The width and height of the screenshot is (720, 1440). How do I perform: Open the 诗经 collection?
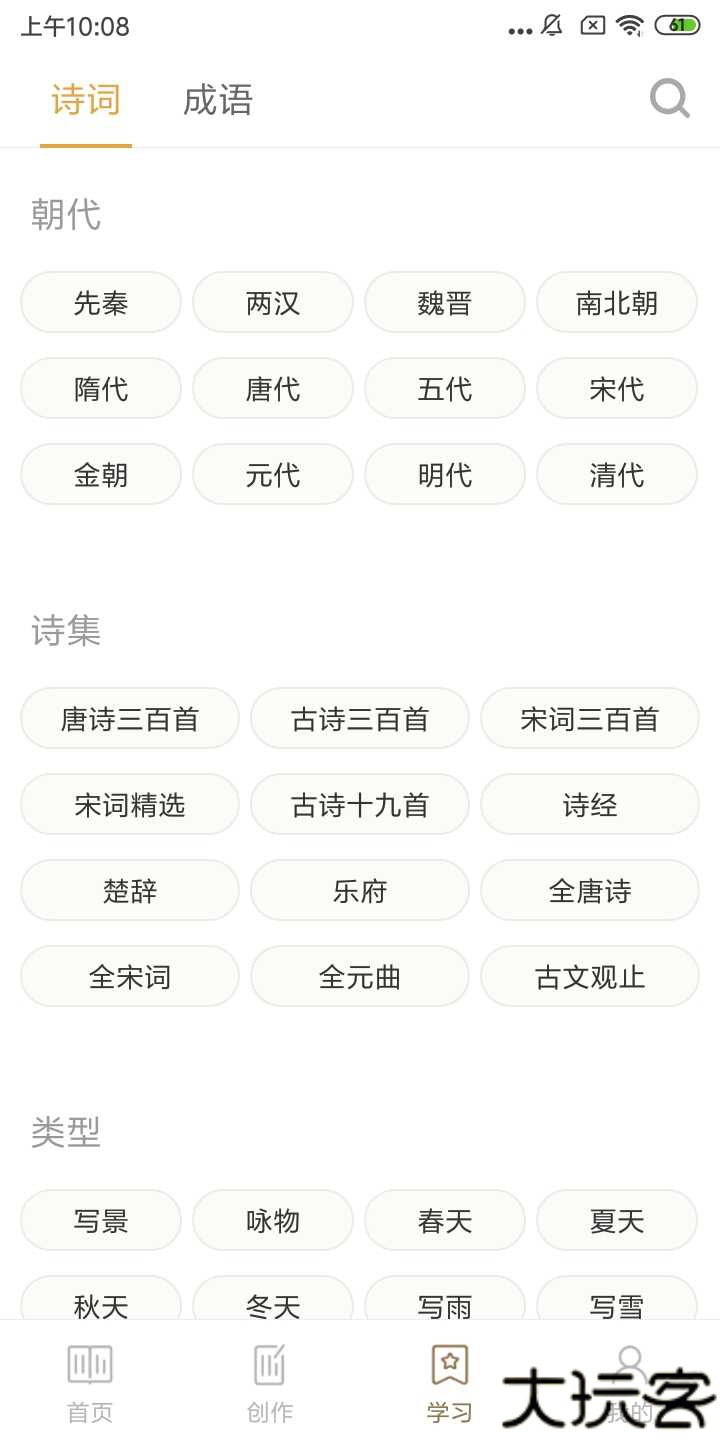click(x=590, y=804)
